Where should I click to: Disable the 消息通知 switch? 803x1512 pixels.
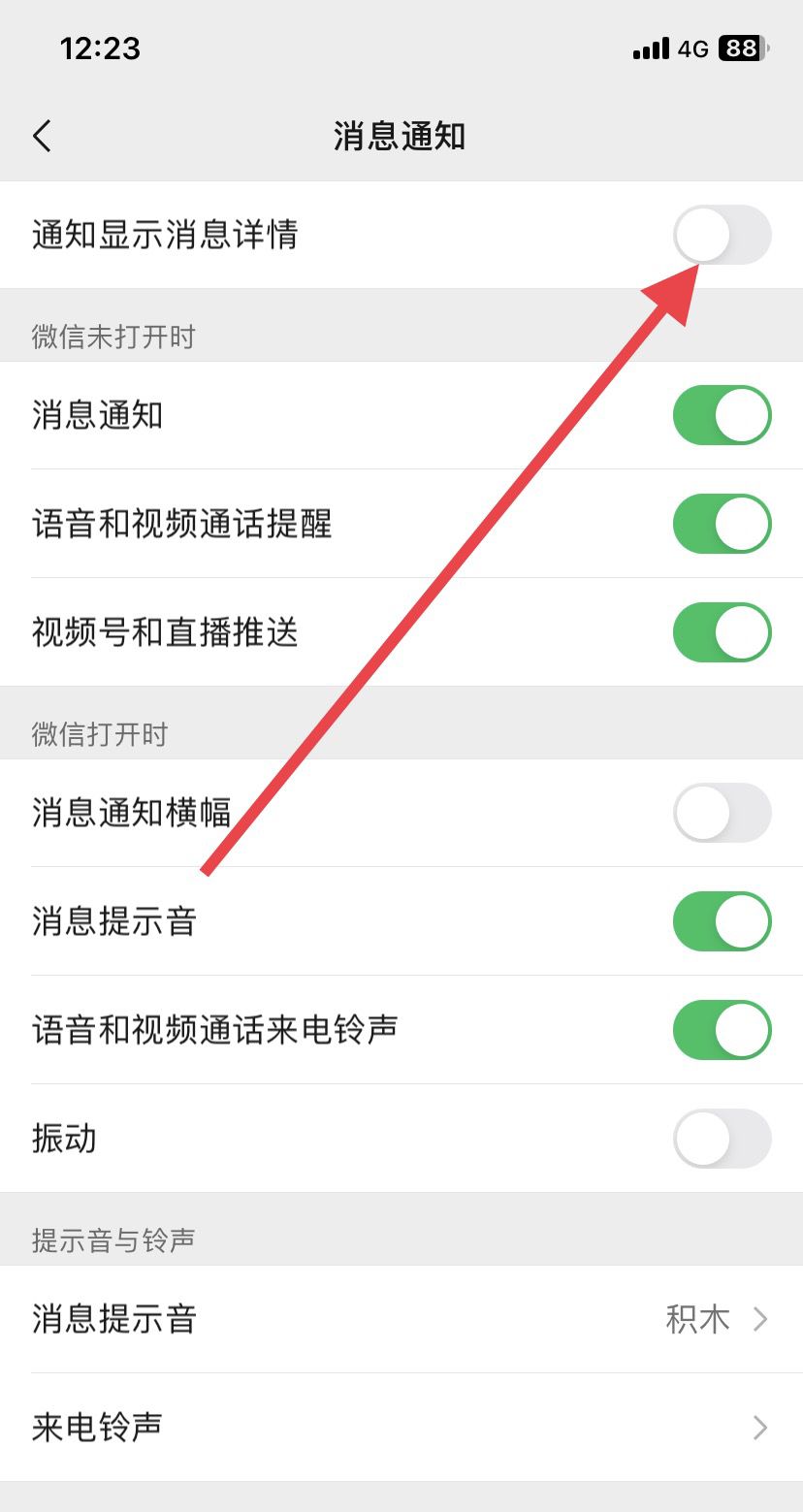click(722, 415)
